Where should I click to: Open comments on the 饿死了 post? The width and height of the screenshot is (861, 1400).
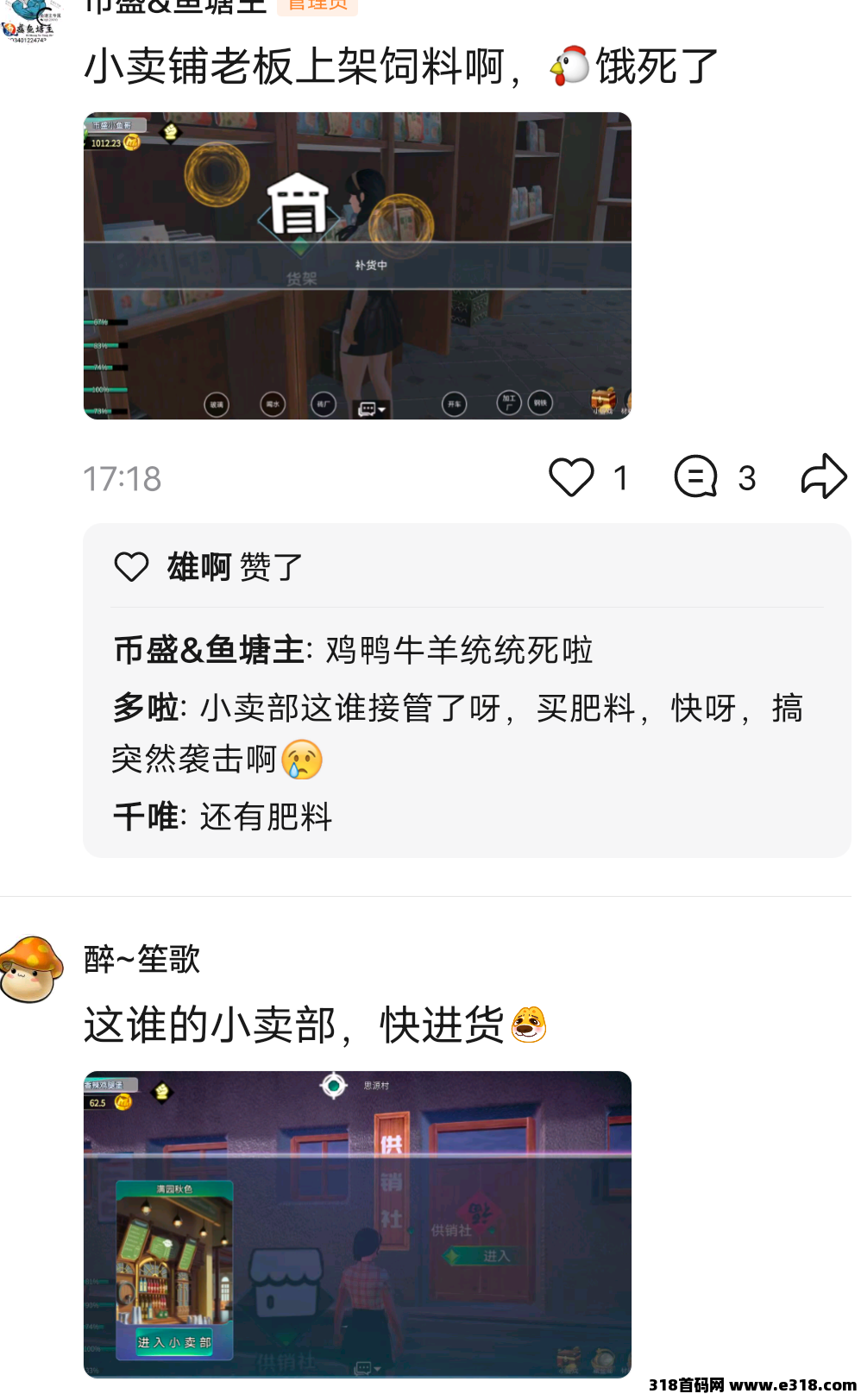(695, 477)
